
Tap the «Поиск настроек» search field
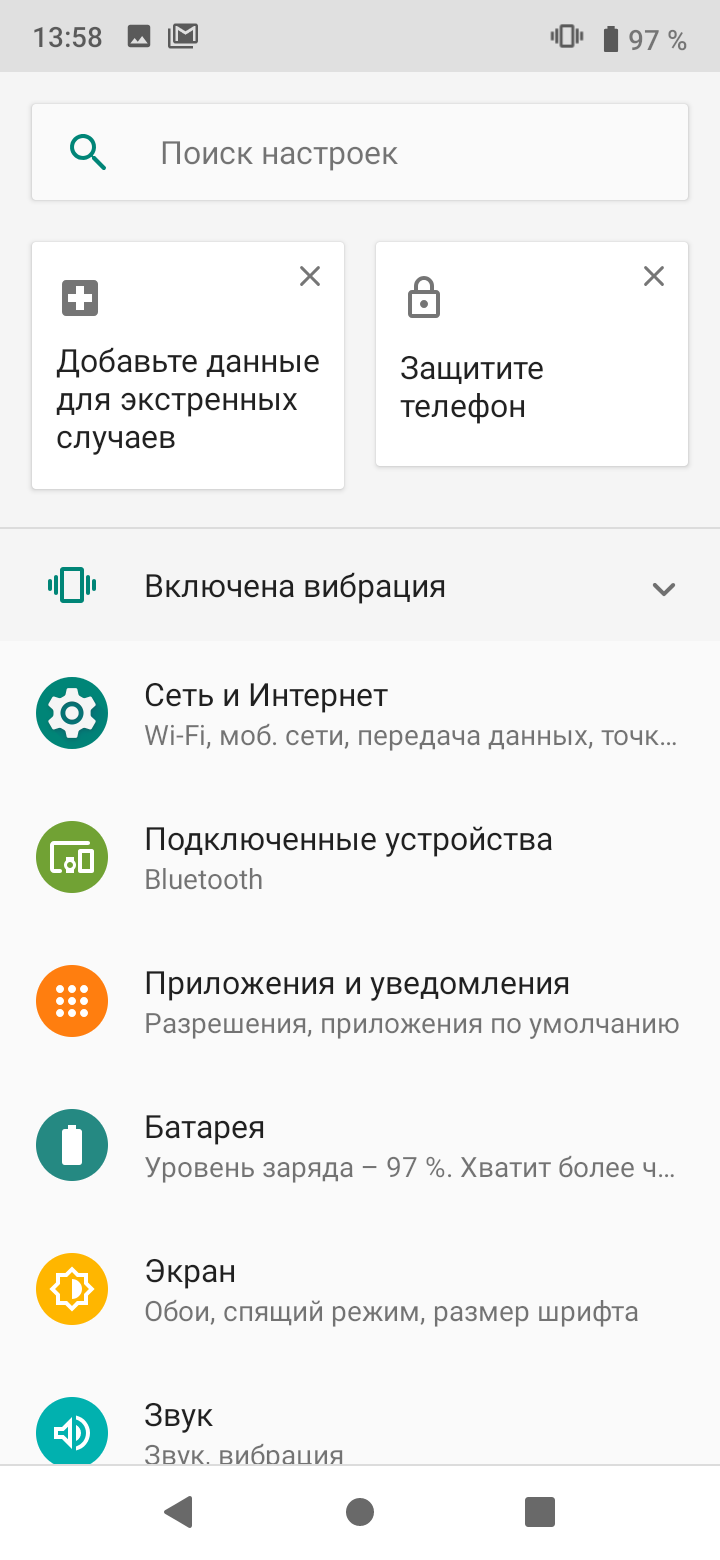tap(360, 153)
